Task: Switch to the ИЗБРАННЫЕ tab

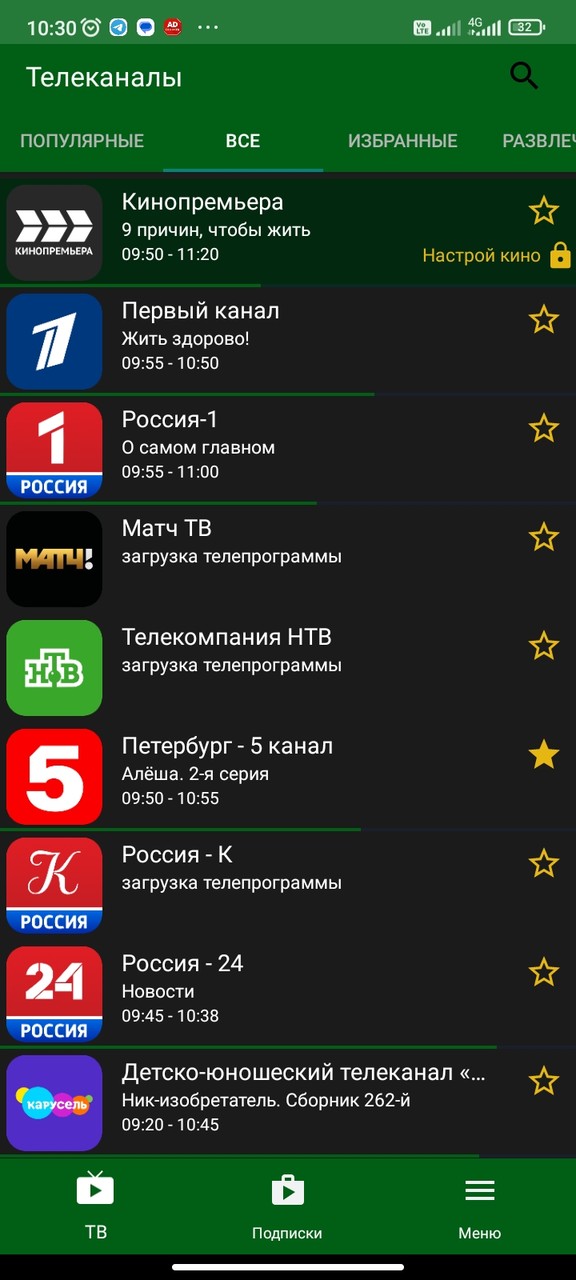Action: point(403,141)
